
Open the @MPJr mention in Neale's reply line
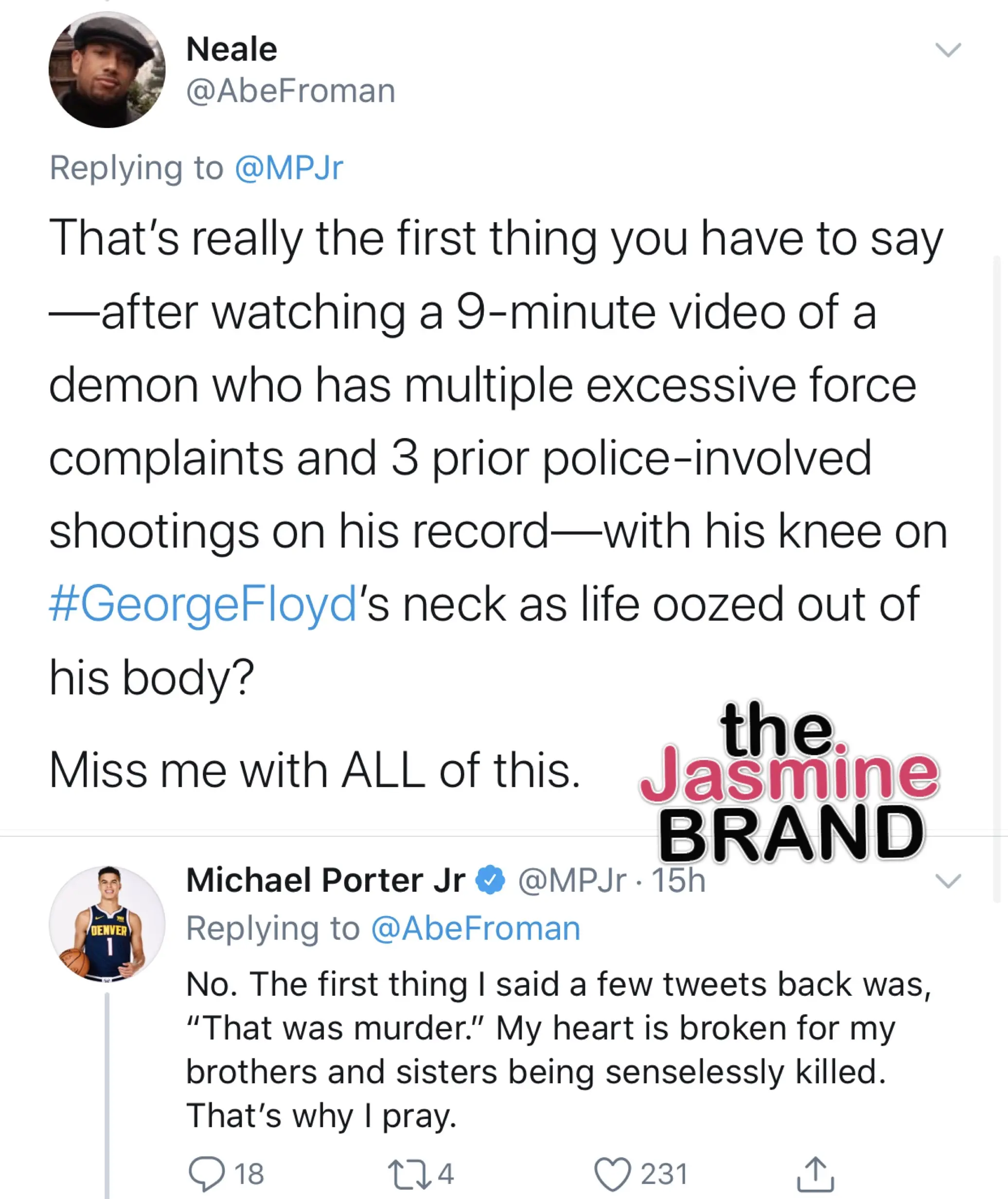[x=289, y=168]
